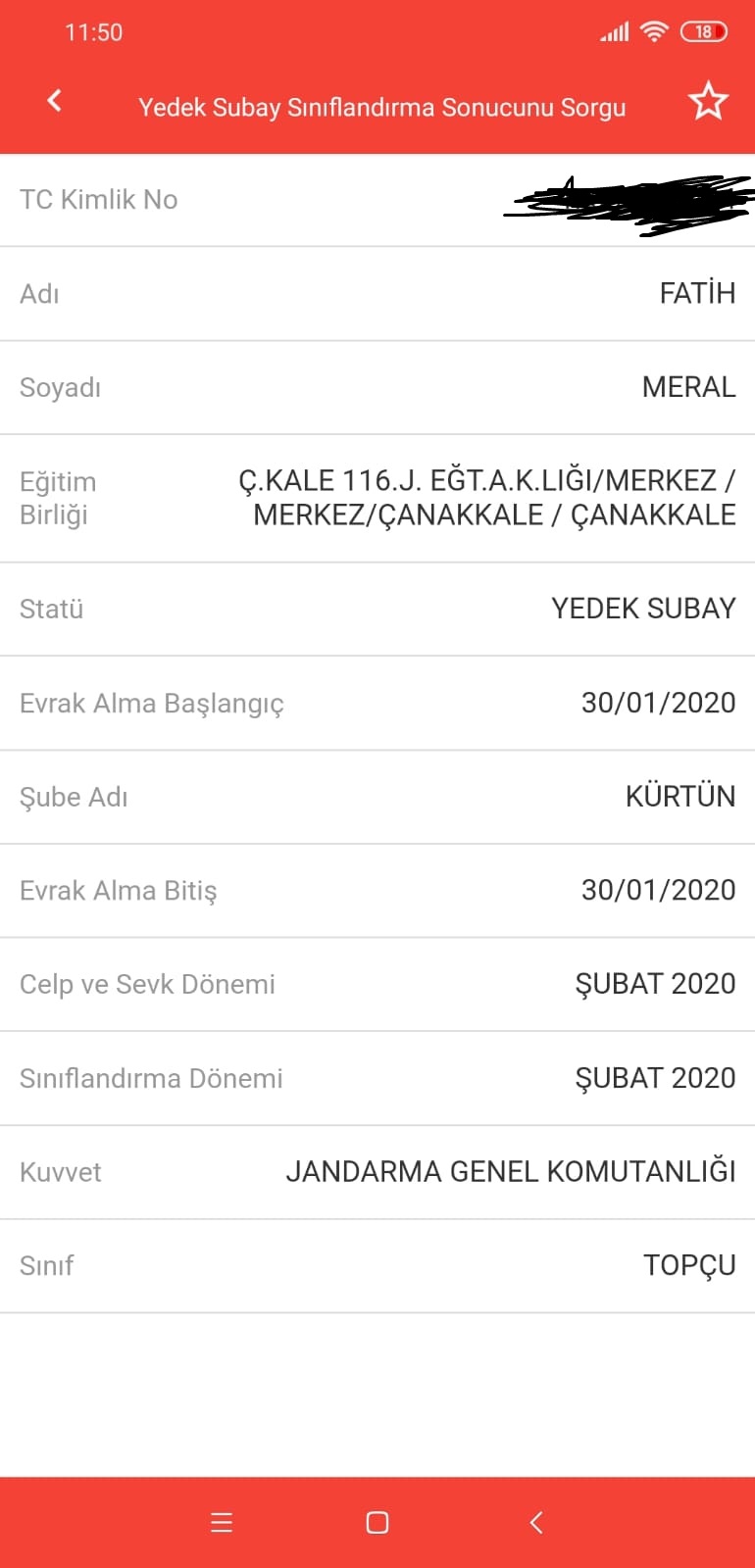Tap the system back button

pyautogui.click(x=535, y=1522)
